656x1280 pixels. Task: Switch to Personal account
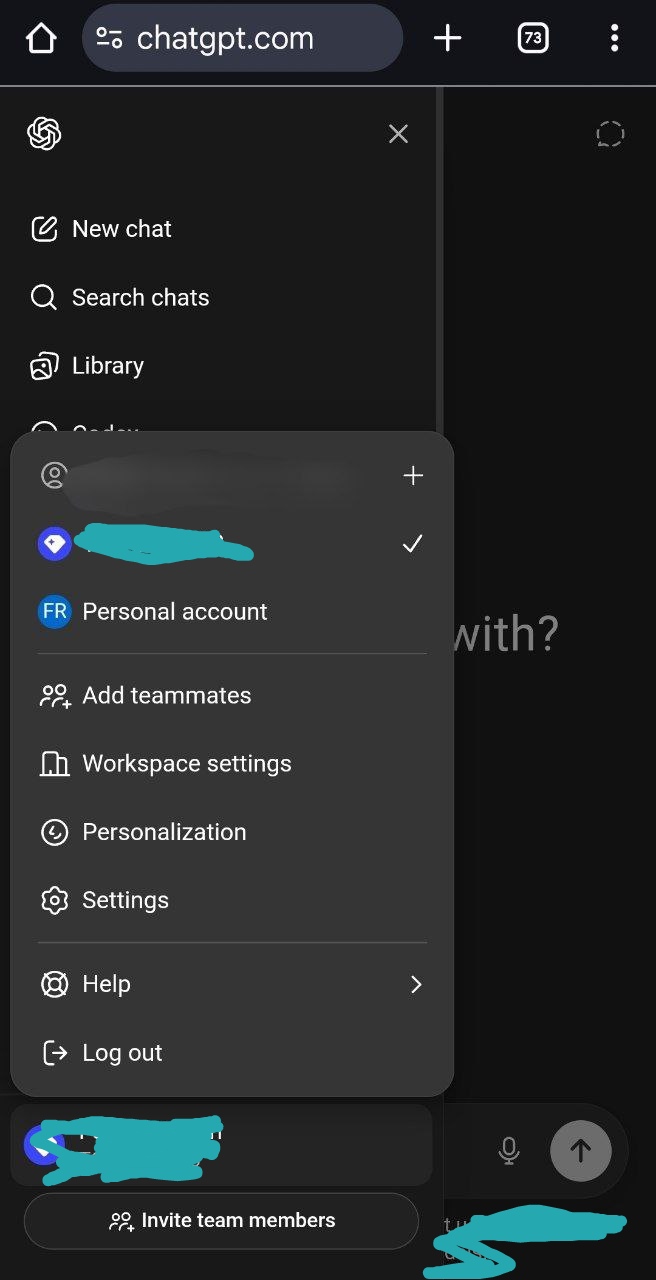click(174, 612)
